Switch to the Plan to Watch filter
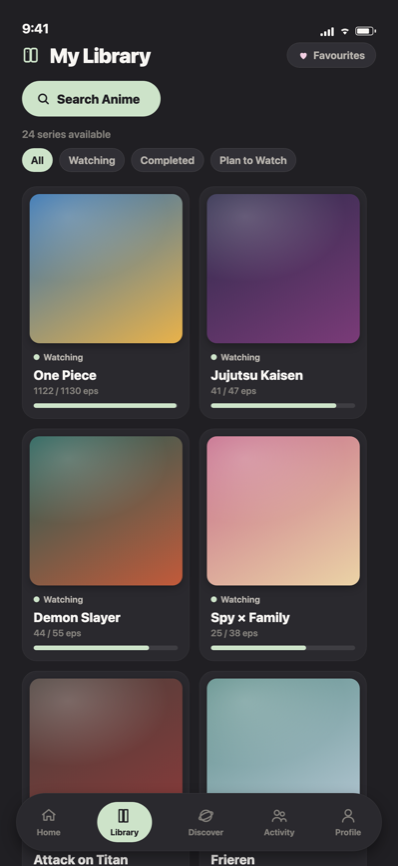The image size is (398, 866). point(253,160)
